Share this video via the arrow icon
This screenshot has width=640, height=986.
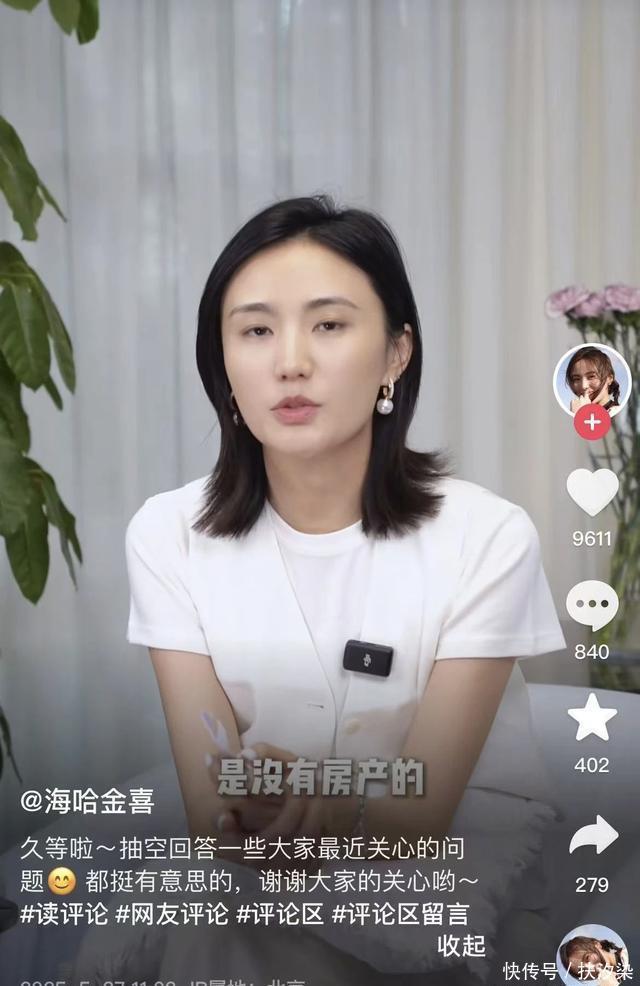(x=593, y=835)
